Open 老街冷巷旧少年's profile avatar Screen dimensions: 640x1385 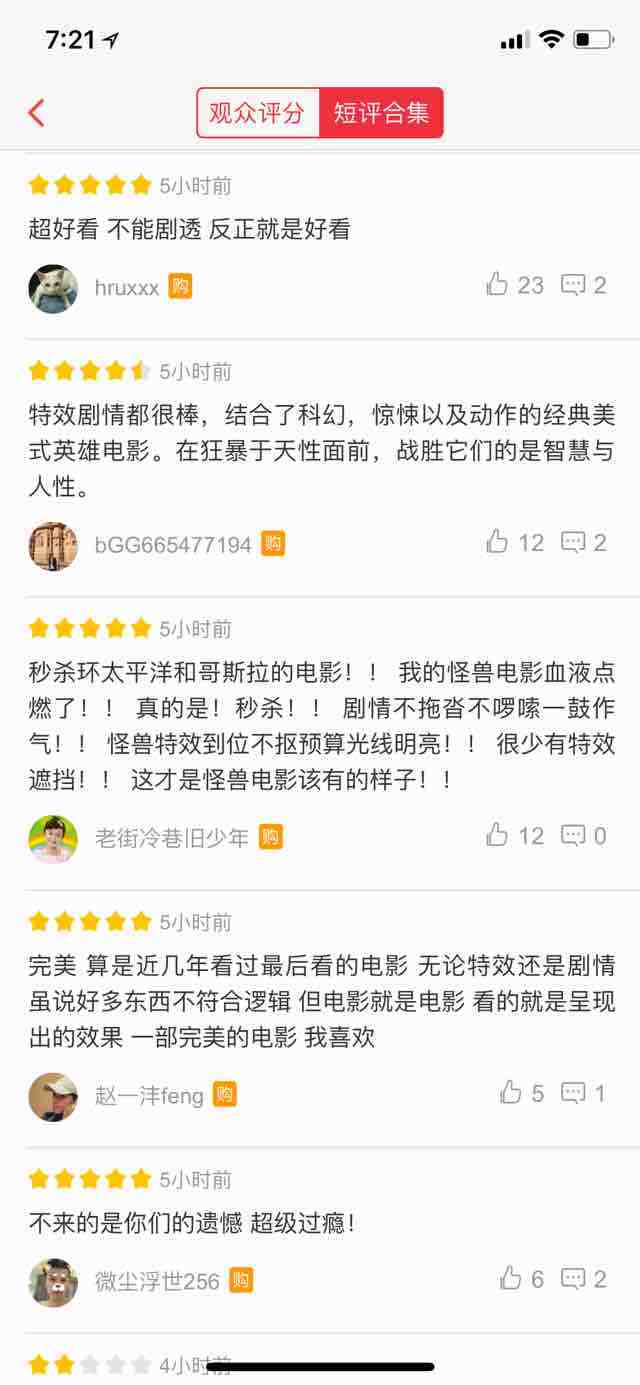pyautogui.click(x=53, y=838)
